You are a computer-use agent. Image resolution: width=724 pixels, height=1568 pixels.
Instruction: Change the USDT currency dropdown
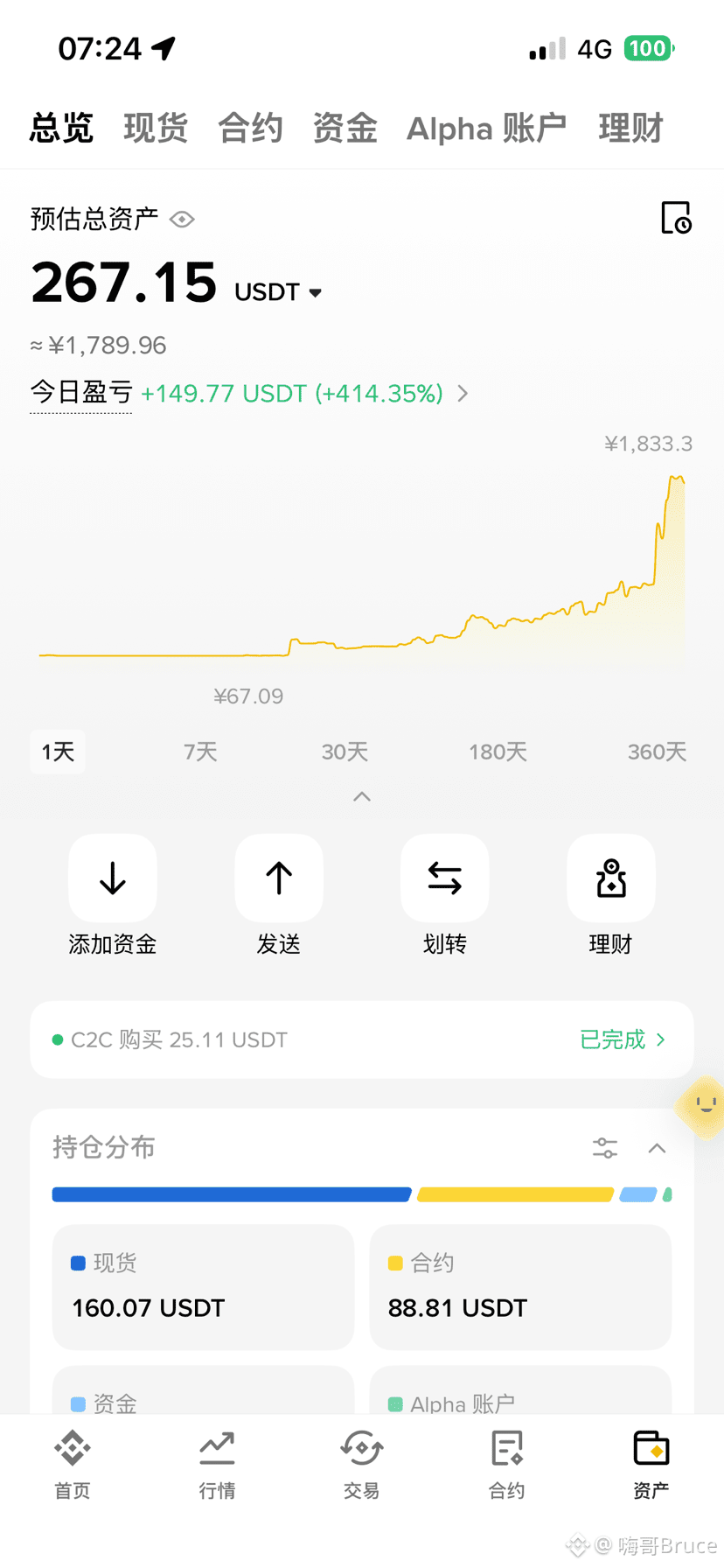point(278,292)
